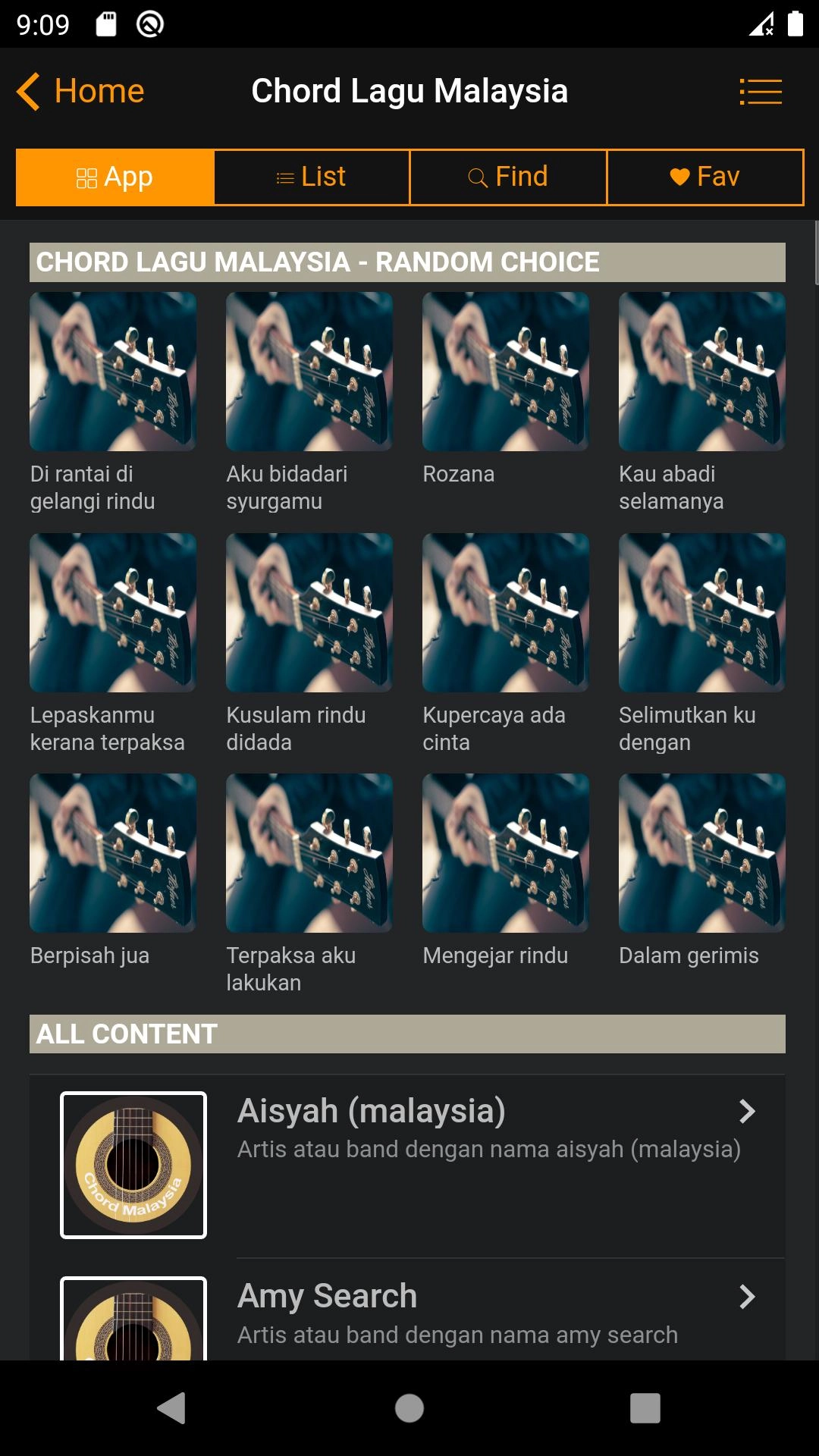
Task: Open Selimutkan ku dengan chord
Action: point(702,613)
